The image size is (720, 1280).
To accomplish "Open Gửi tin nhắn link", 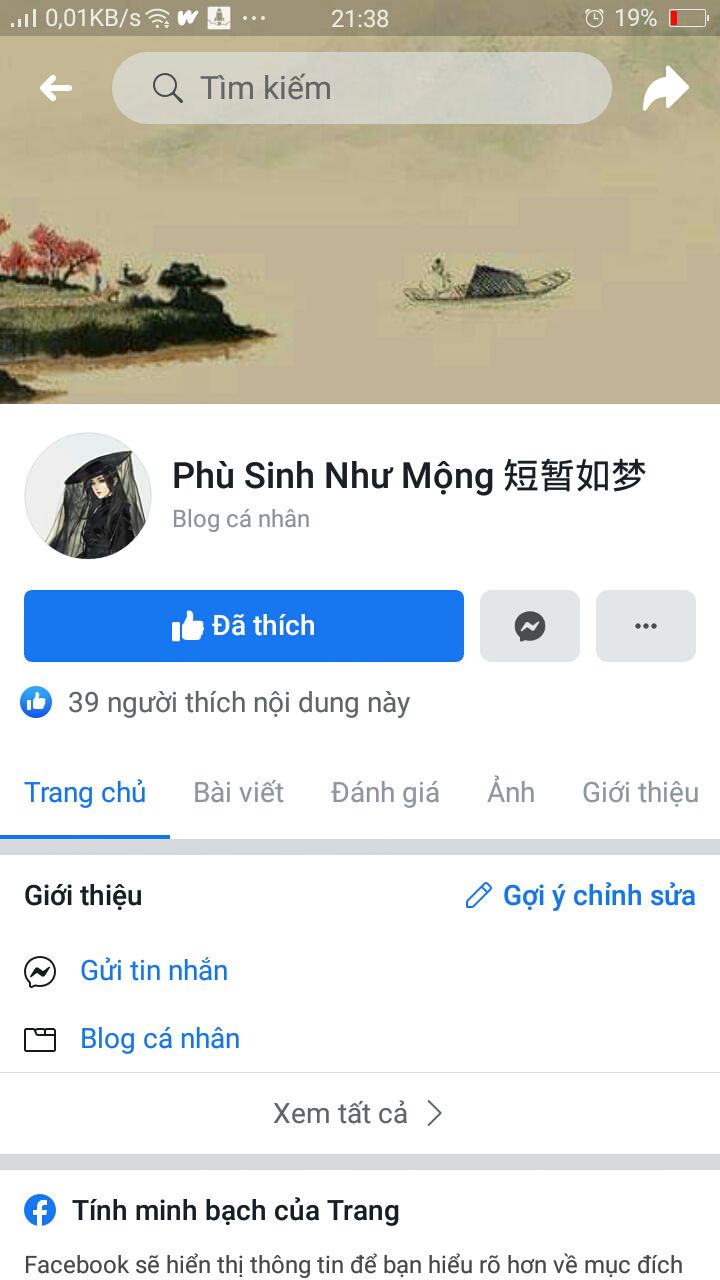I will [154, 971].
